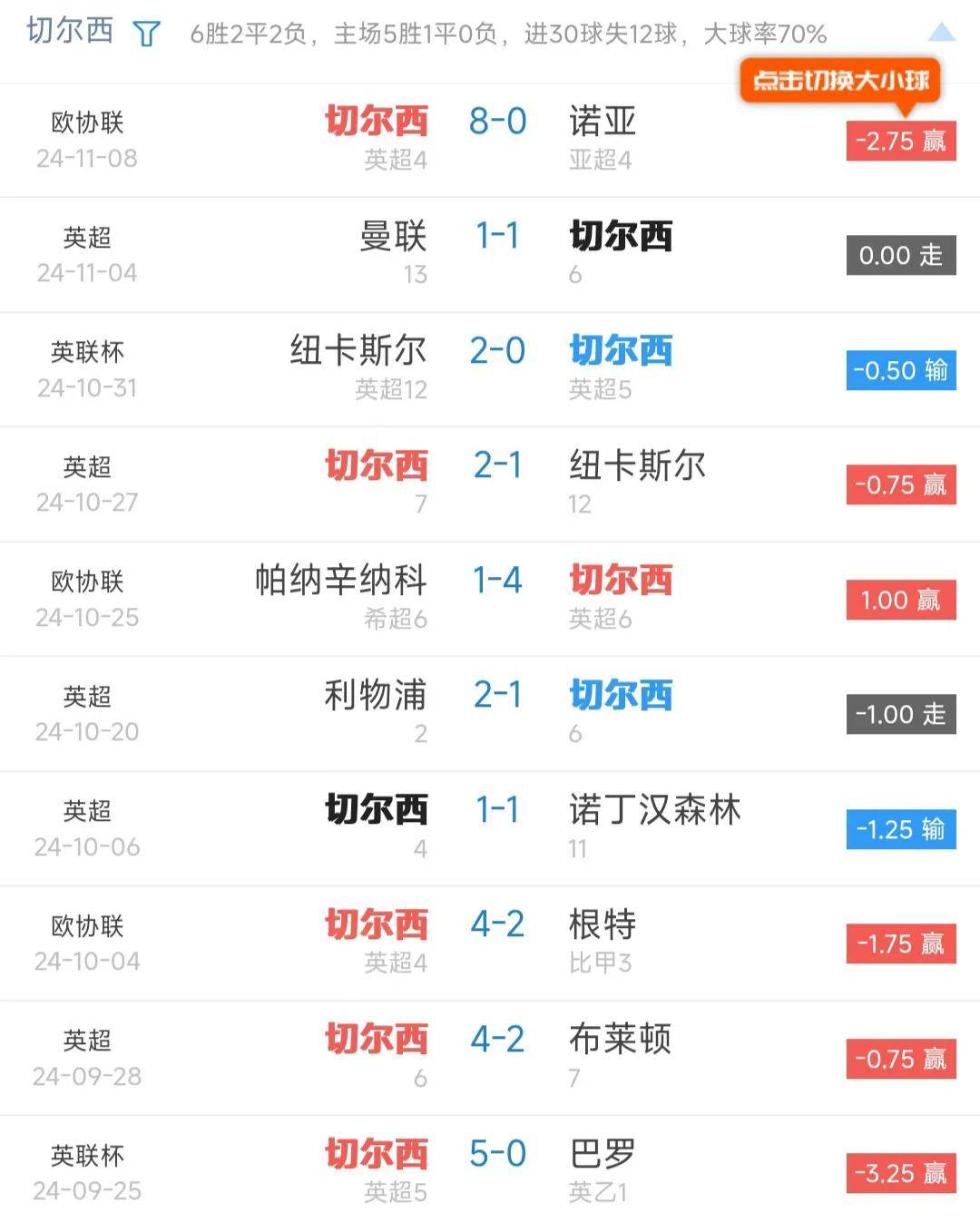Click the 大球率70% statistic text
980x1222 pixels.
[765, 34]
